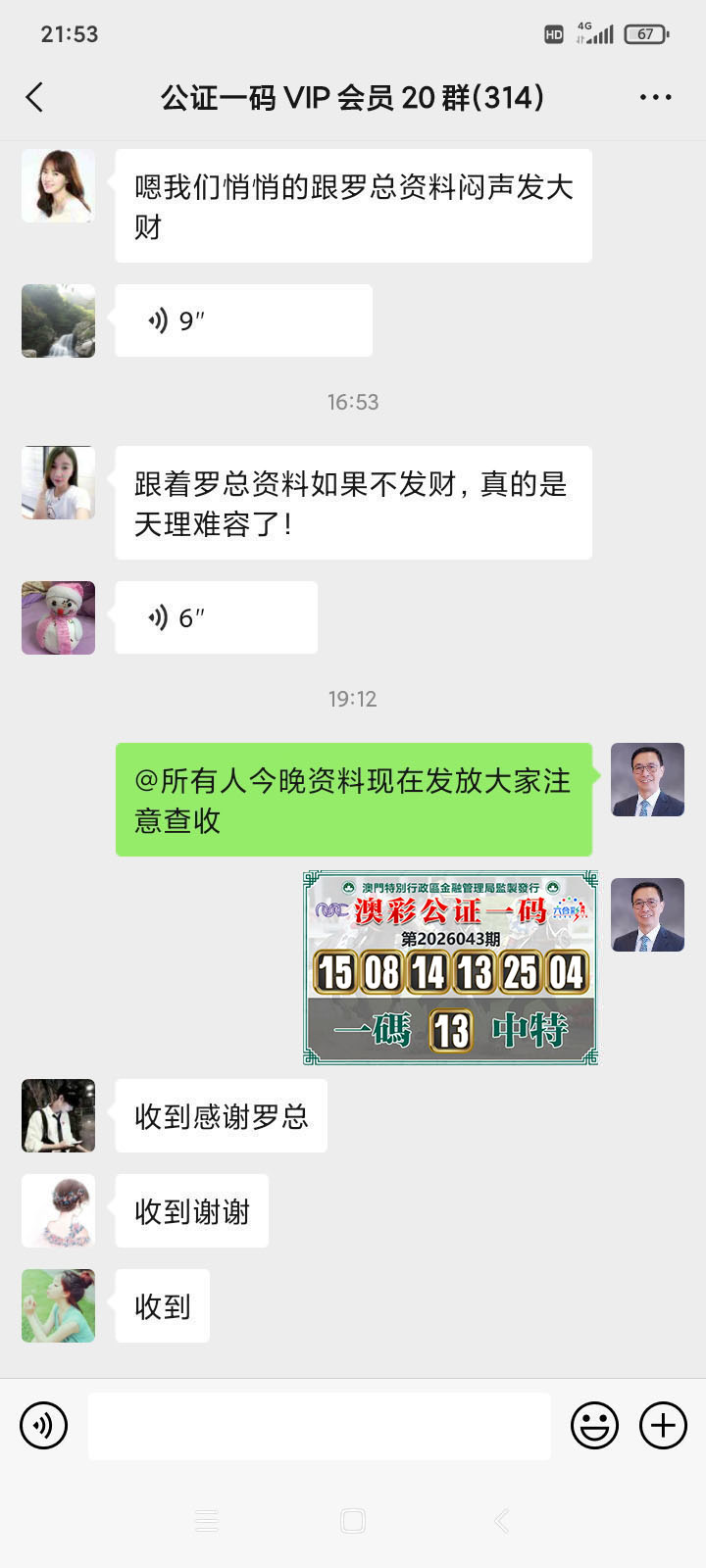The image size is (706, 1568).
Task: Open the group chat overflow menu
Action: (655, 97)
